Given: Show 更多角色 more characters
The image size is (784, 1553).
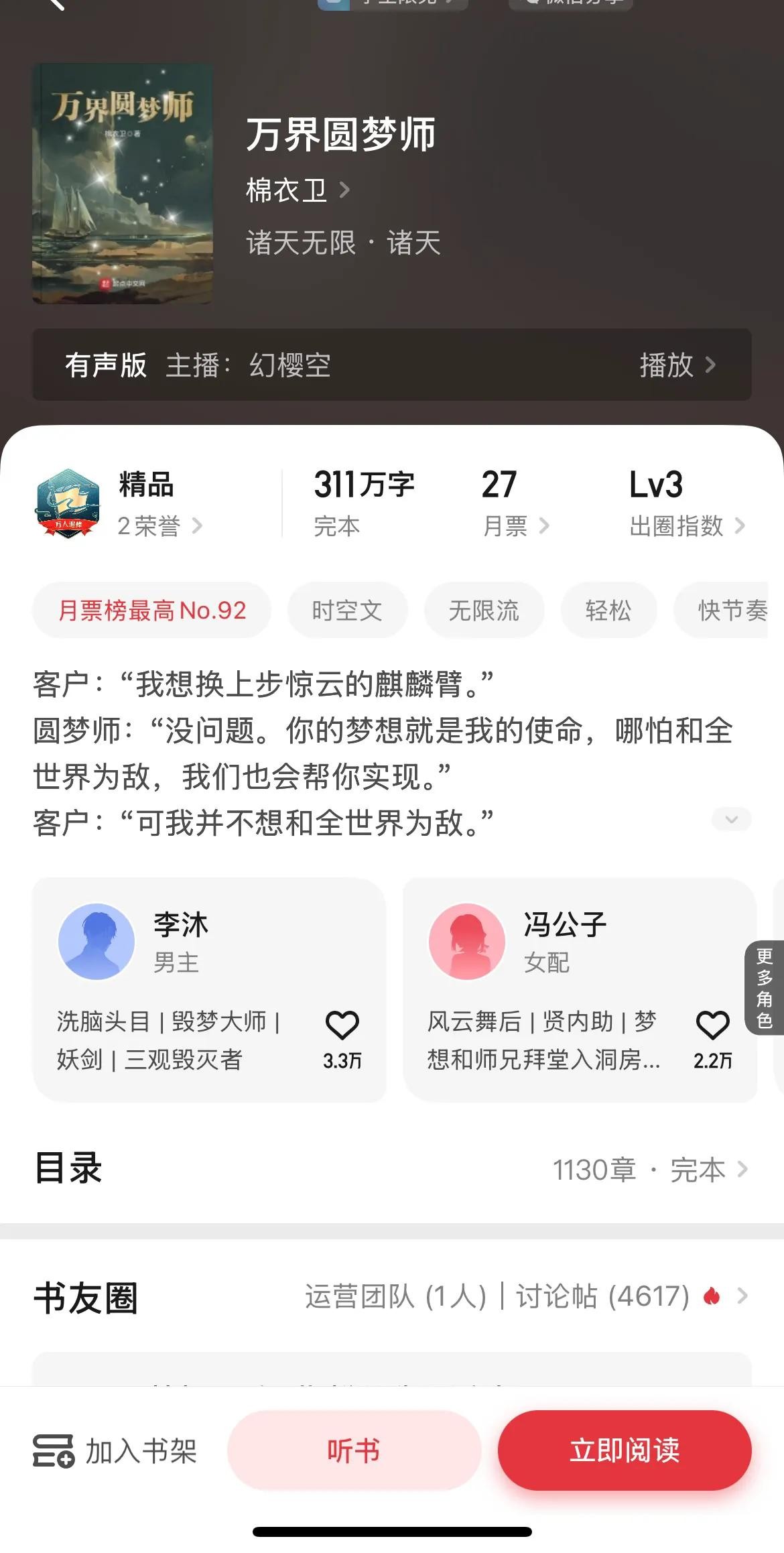Looking at the screenshot, I should [x=765, y=988].
